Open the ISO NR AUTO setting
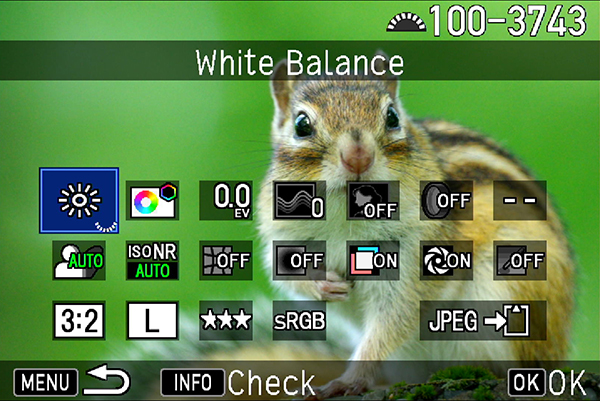Viewport: 600px width, 401px height. tap(152, 259)
